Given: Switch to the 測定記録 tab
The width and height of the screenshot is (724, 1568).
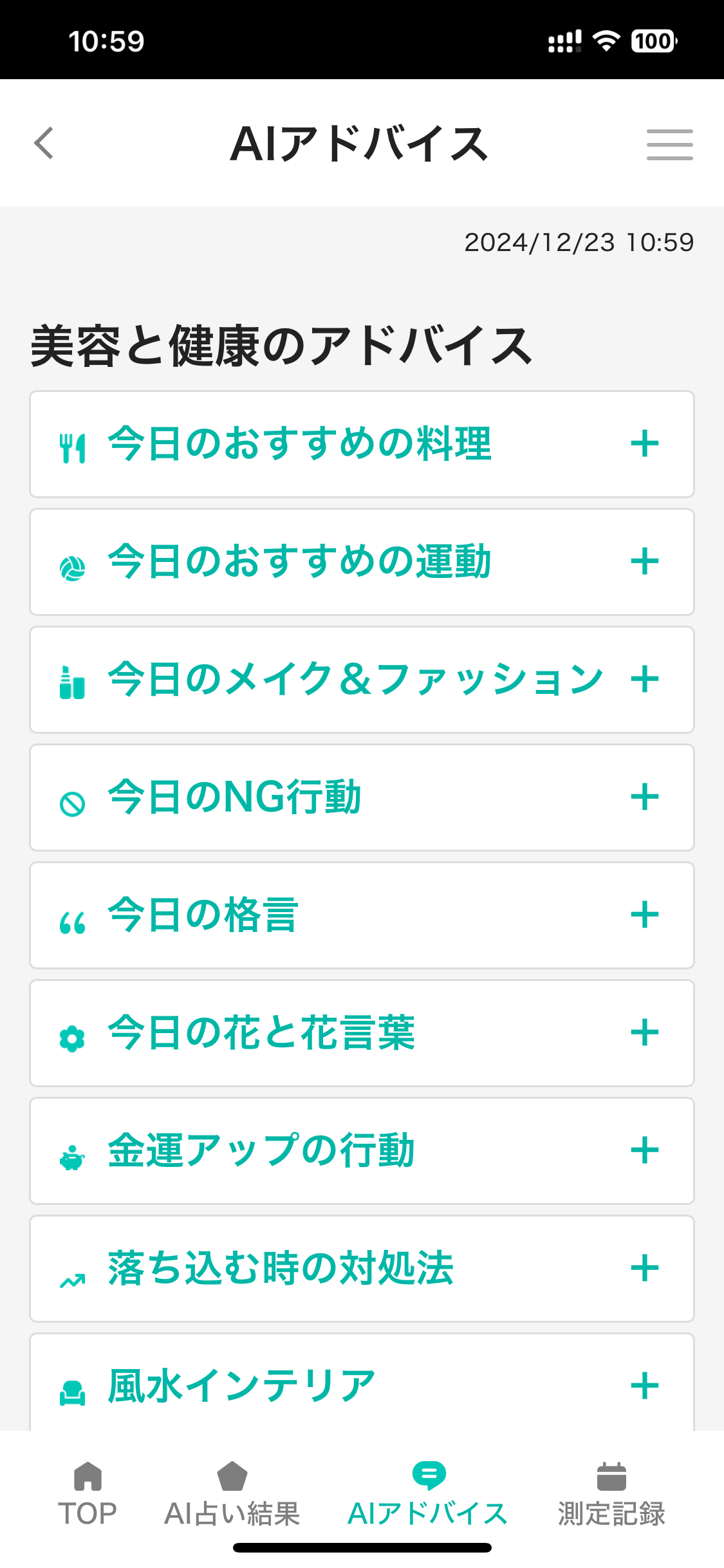Looking at the screenshot, I should (x=611, y=1495).
